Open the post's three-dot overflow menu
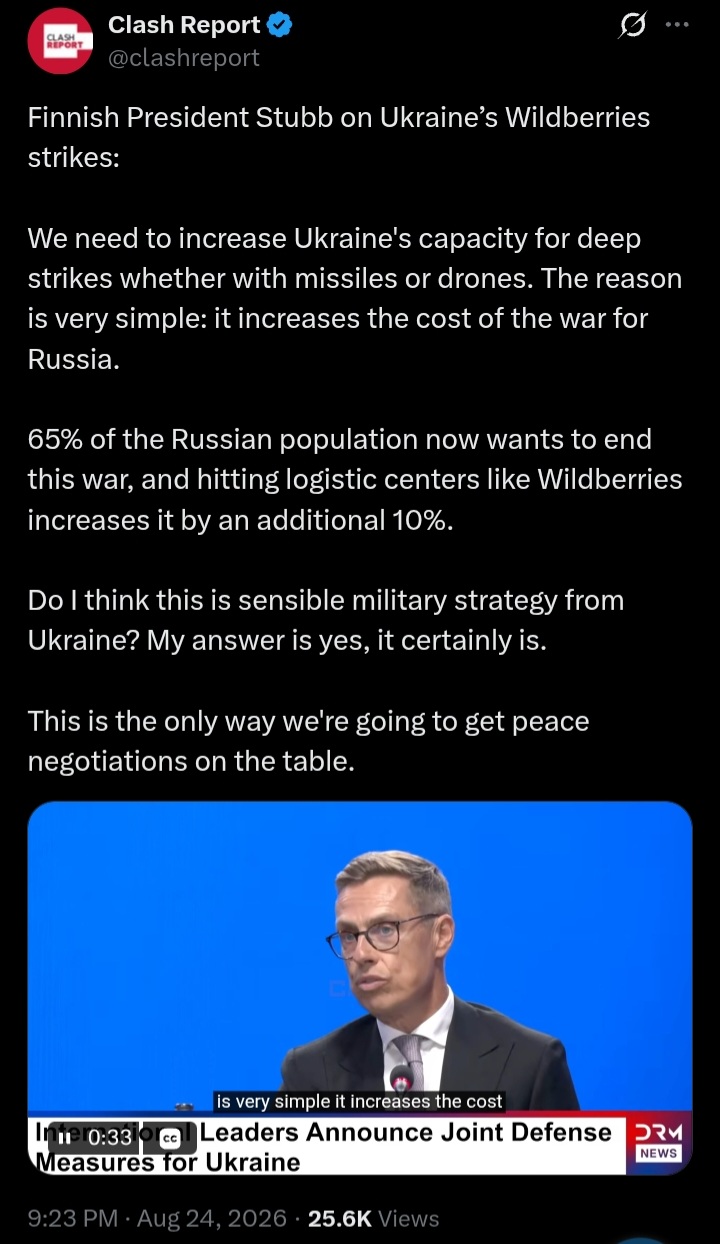This screenshot has height=1244, width=720. [677, 25]
